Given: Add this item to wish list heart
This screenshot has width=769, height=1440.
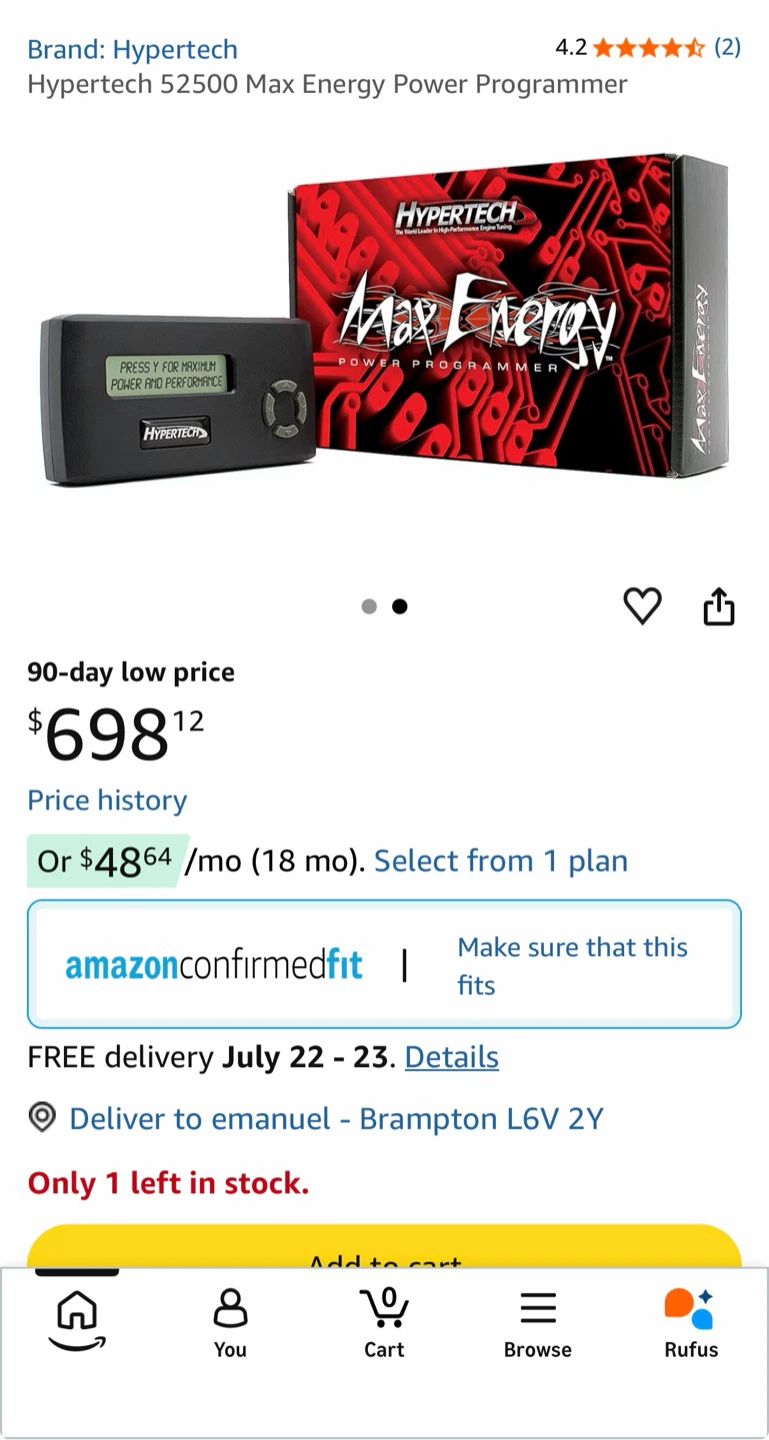Looking at the screenshot, I should click(642, 606).
